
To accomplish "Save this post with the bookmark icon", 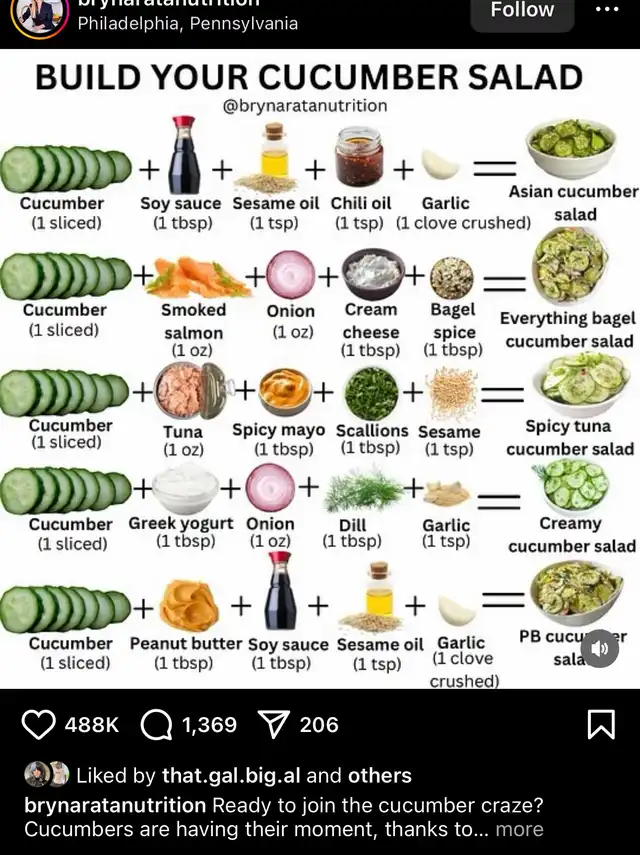I will pyautogui.click(x=600, y=724).
